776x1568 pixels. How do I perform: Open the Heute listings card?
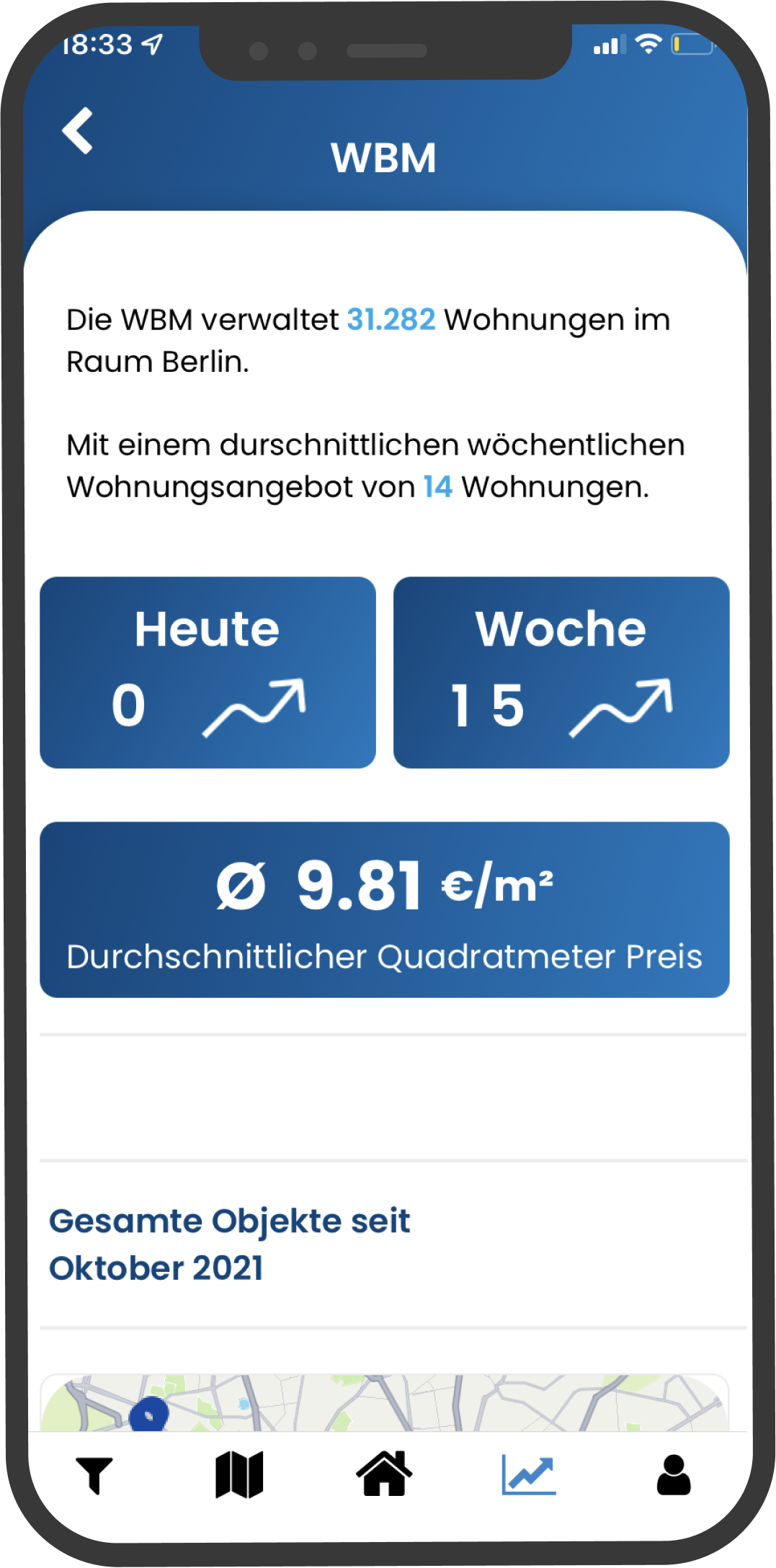point(208,672)
